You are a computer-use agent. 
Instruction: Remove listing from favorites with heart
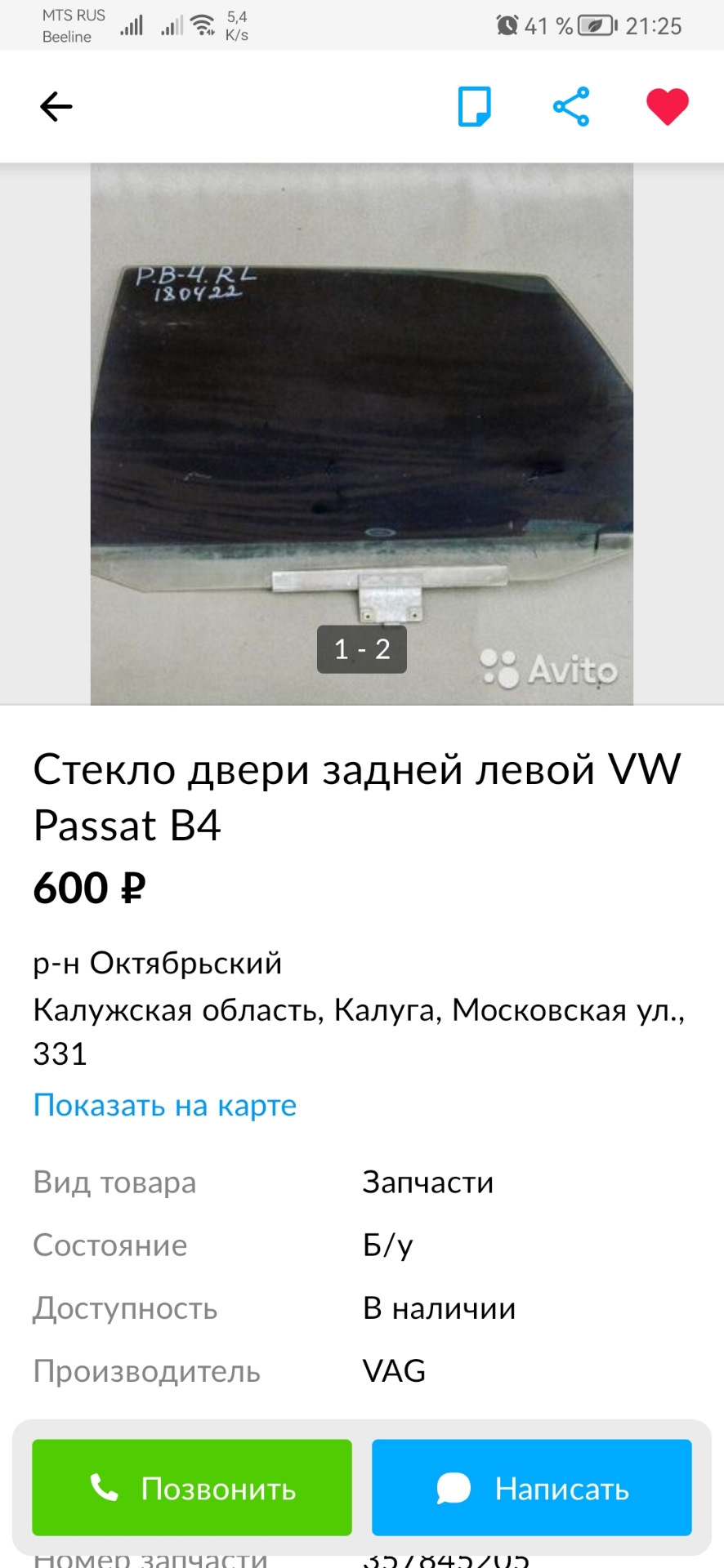(667, 107)
